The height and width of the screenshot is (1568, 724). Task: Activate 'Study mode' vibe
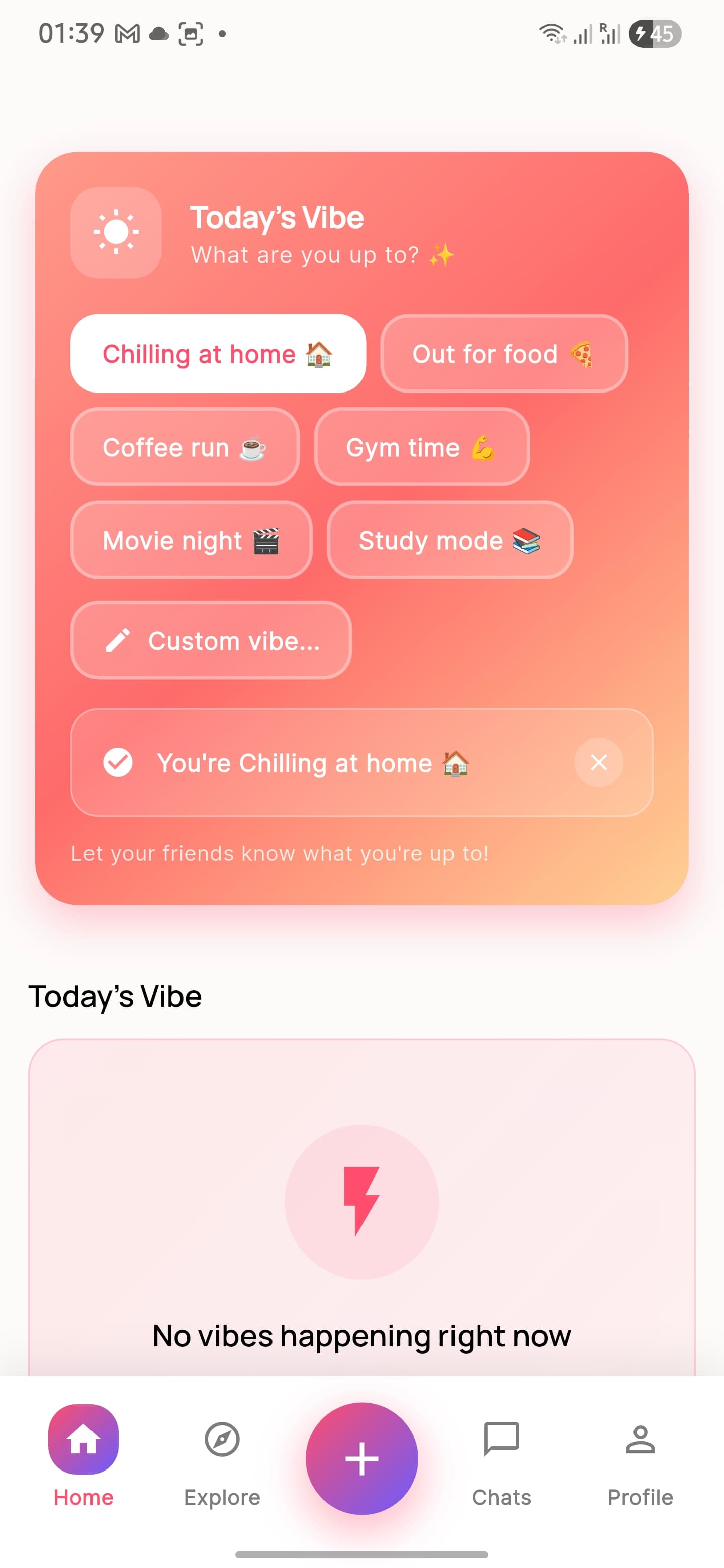tap(449, 540)
